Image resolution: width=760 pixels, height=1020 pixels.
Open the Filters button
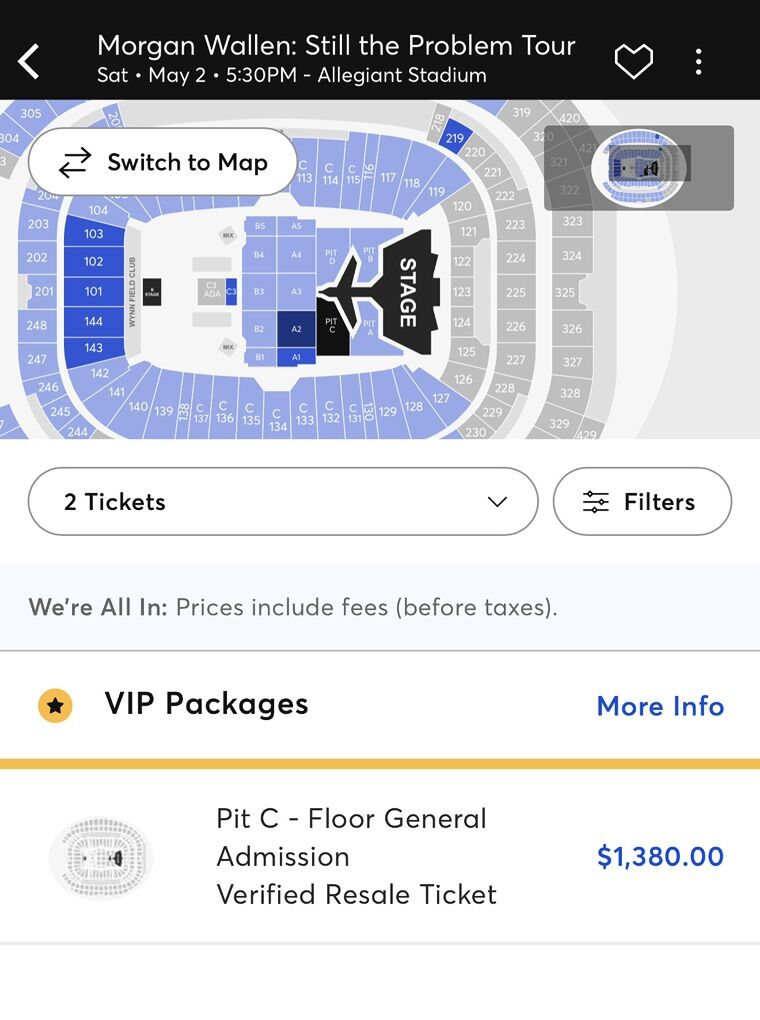click(642, 502)
